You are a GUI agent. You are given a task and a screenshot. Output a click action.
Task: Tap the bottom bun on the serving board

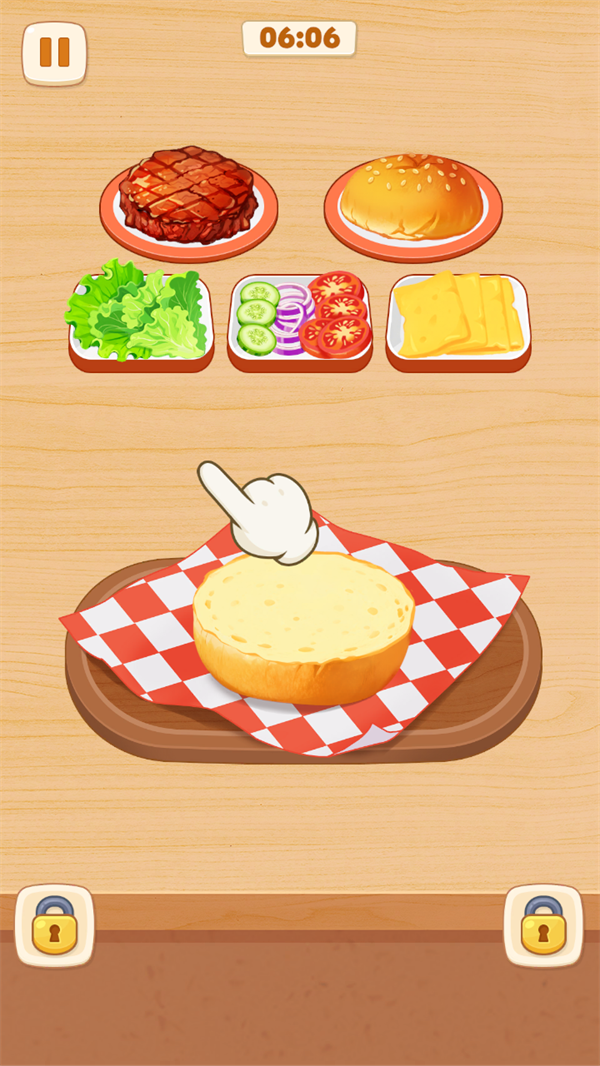tap(303, 629)
